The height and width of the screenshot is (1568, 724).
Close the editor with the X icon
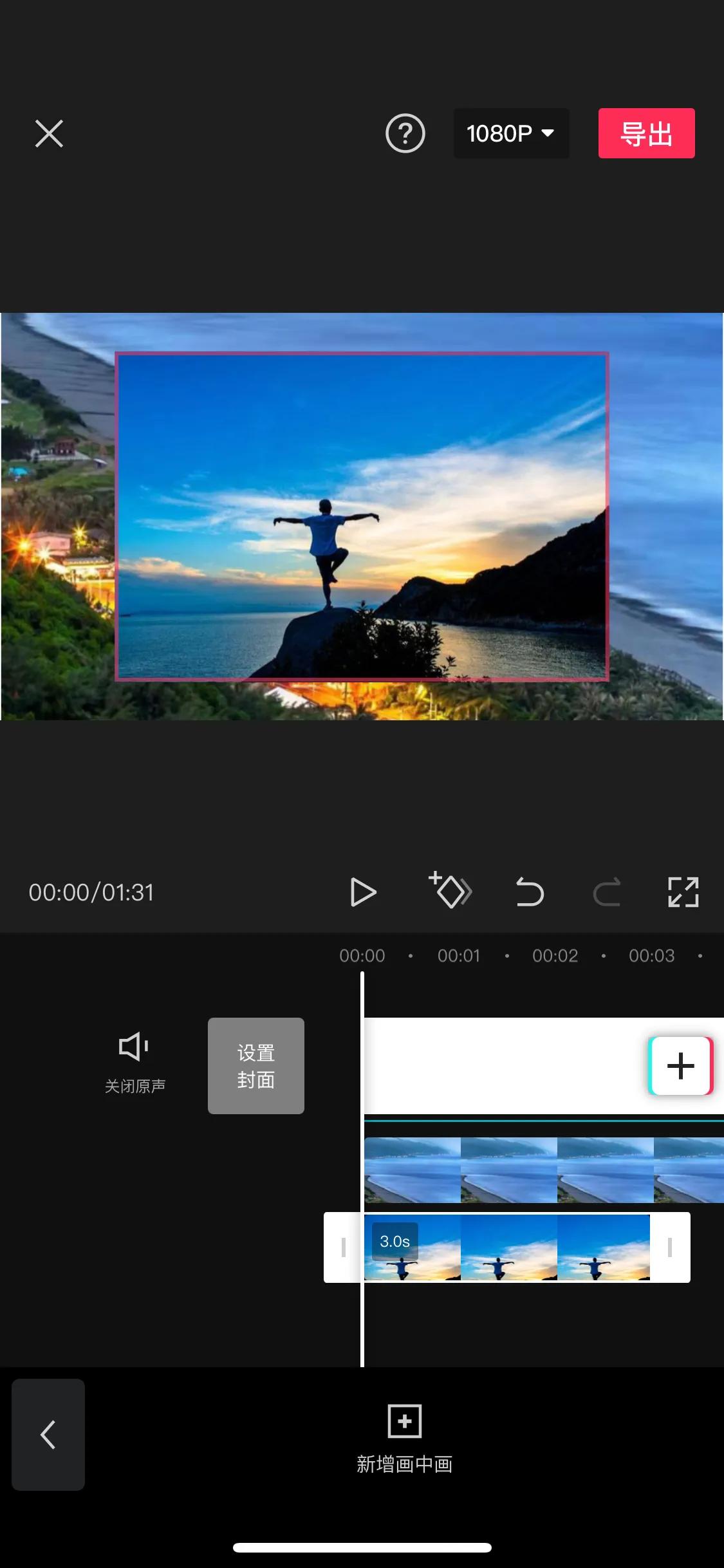tap(48, 133)
